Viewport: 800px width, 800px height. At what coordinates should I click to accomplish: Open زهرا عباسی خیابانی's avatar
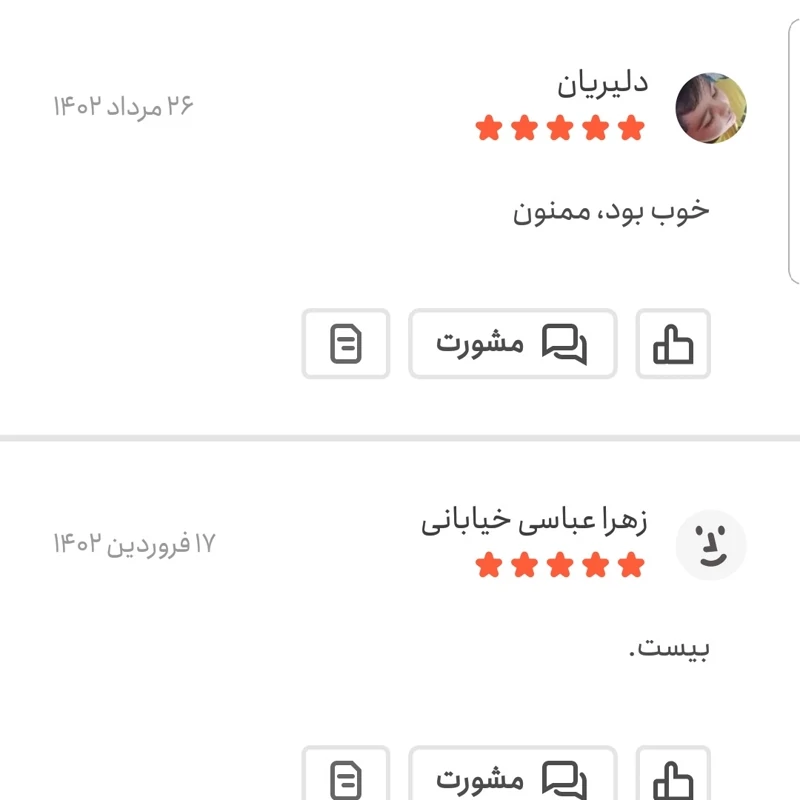tap(711, 545)
